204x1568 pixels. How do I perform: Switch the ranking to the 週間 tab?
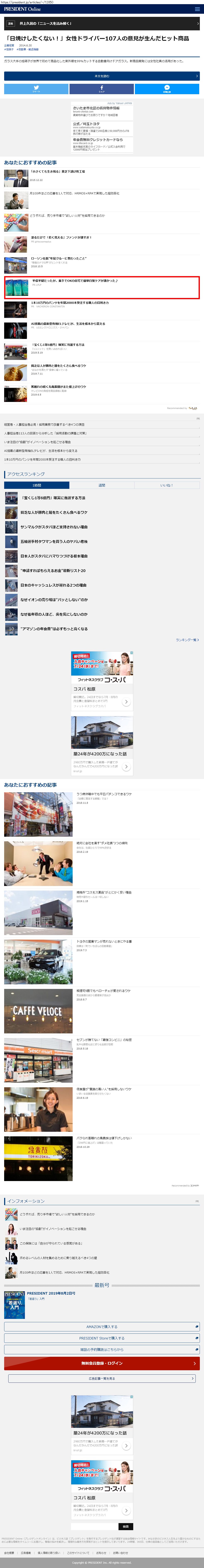[x=102, y=485]
